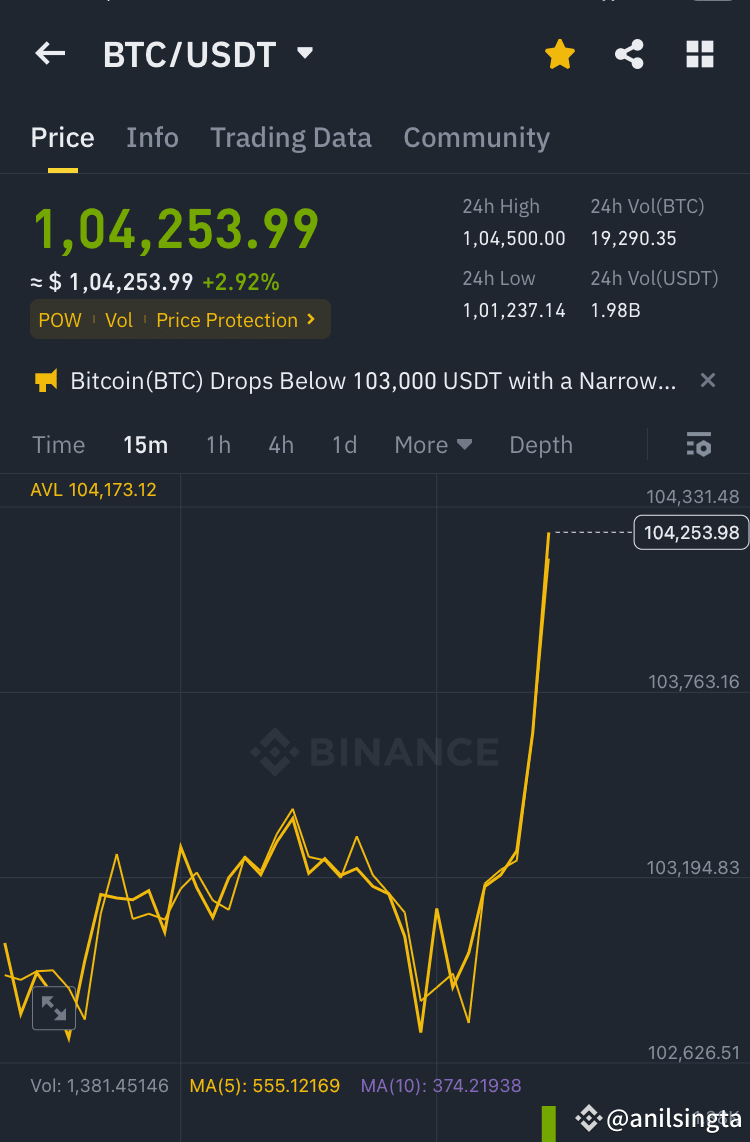The height and width of the screenshot is (1142, 750).
Task: Tap the star to favorite BTC/USDT
Action: point(559,55)
